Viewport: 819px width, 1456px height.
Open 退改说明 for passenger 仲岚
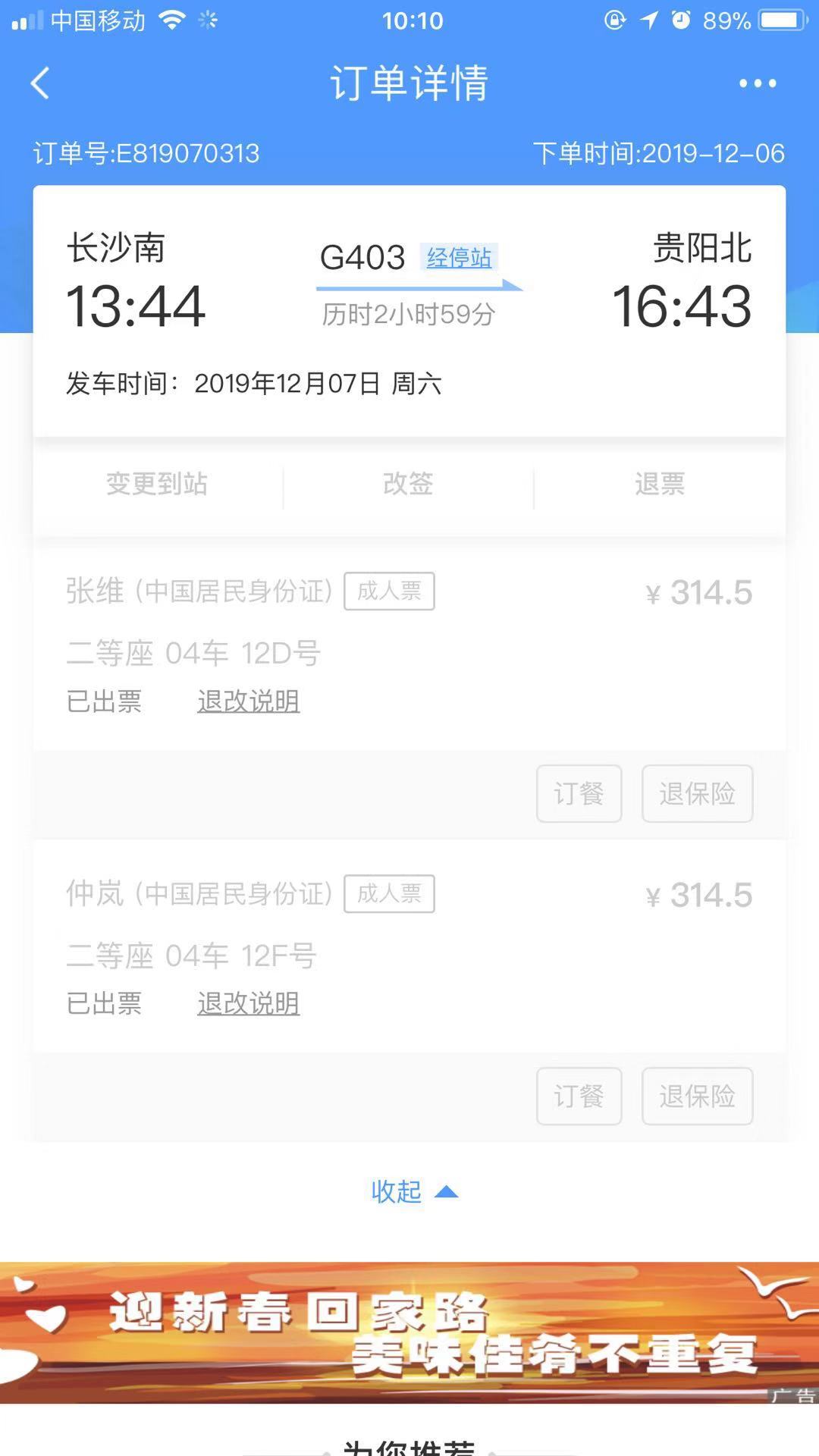248,1004
